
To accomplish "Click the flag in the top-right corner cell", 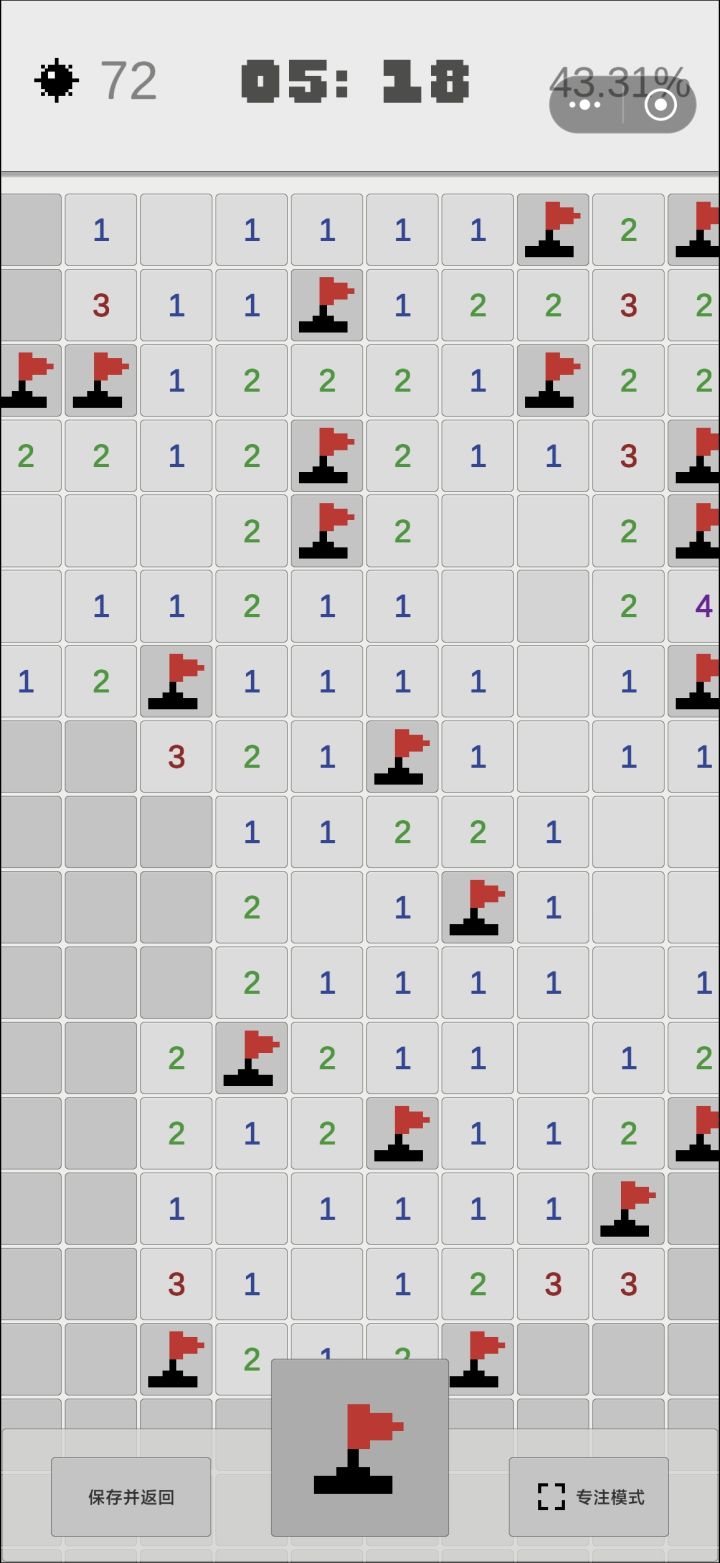I will pos(706,230).
